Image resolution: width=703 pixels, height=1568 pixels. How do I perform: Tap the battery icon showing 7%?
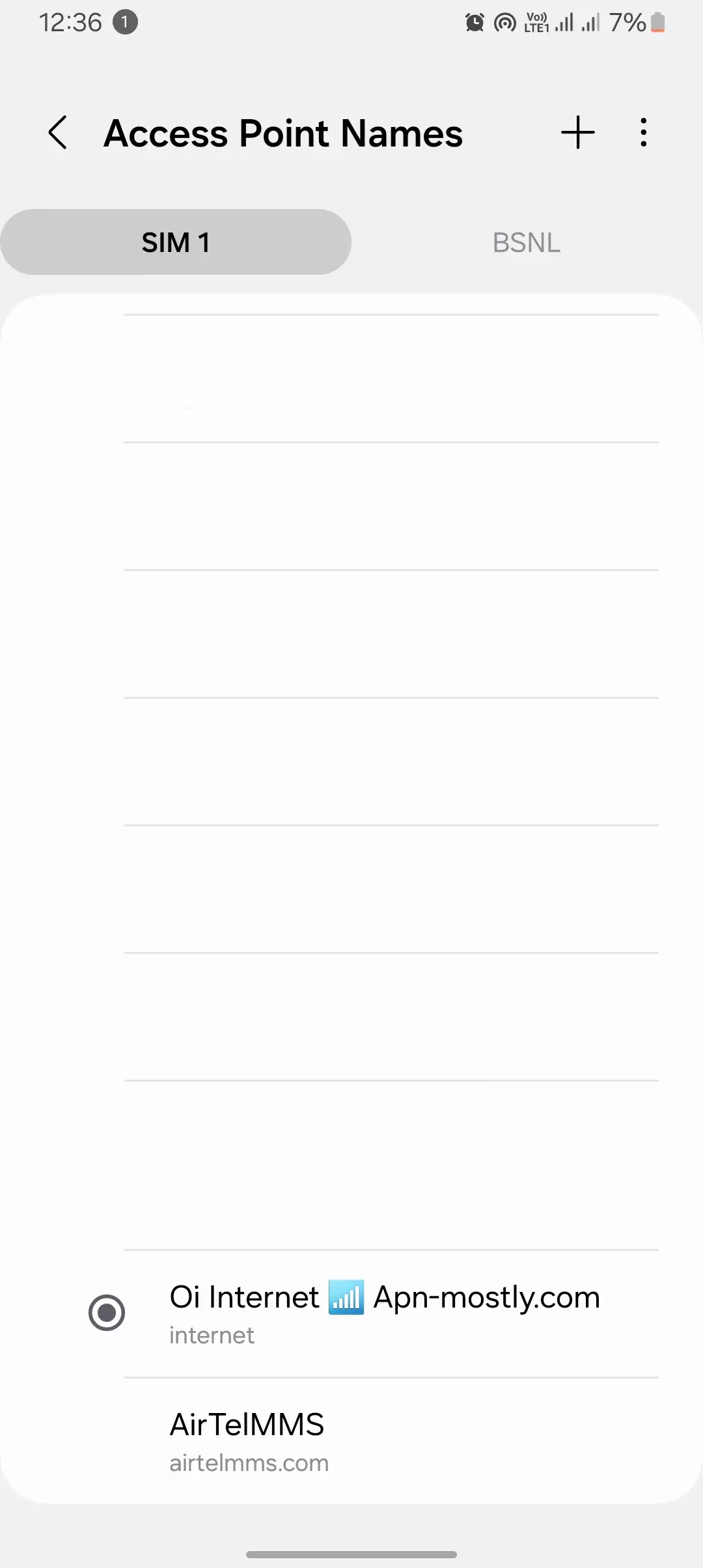pyautogui.click(x=656, y=21)
